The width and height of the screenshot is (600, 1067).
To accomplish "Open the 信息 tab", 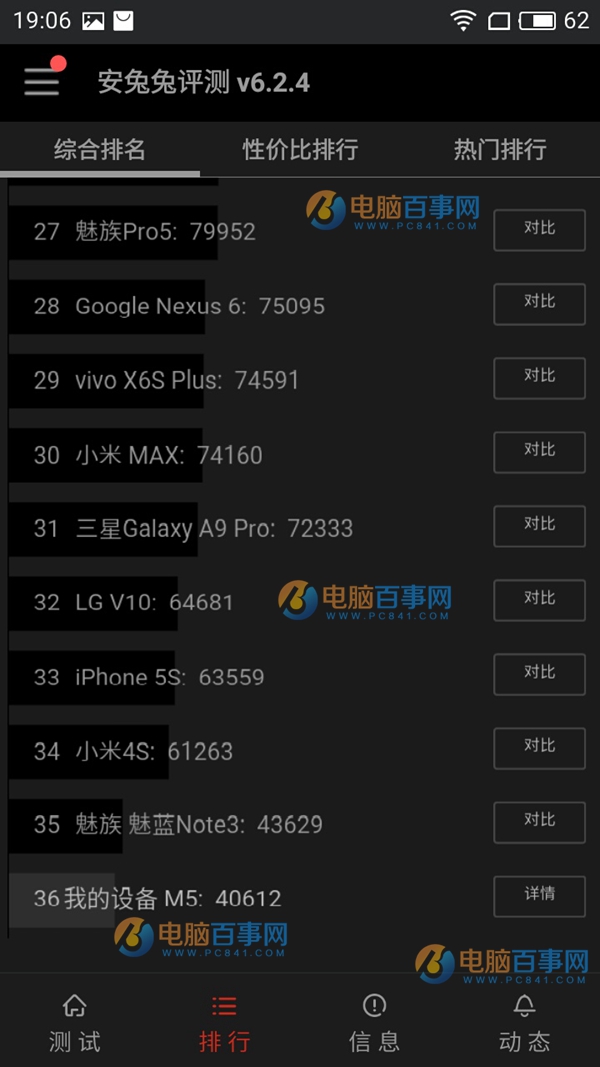I will tap(374, 1023).
